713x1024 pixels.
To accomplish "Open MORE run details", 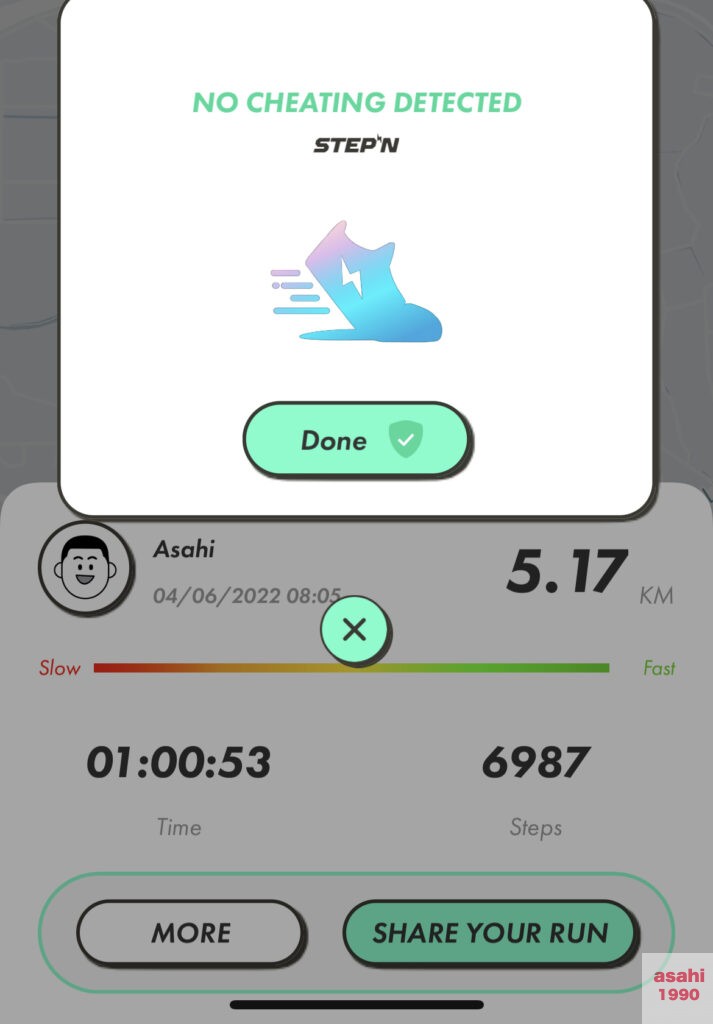I will [190, 933].
